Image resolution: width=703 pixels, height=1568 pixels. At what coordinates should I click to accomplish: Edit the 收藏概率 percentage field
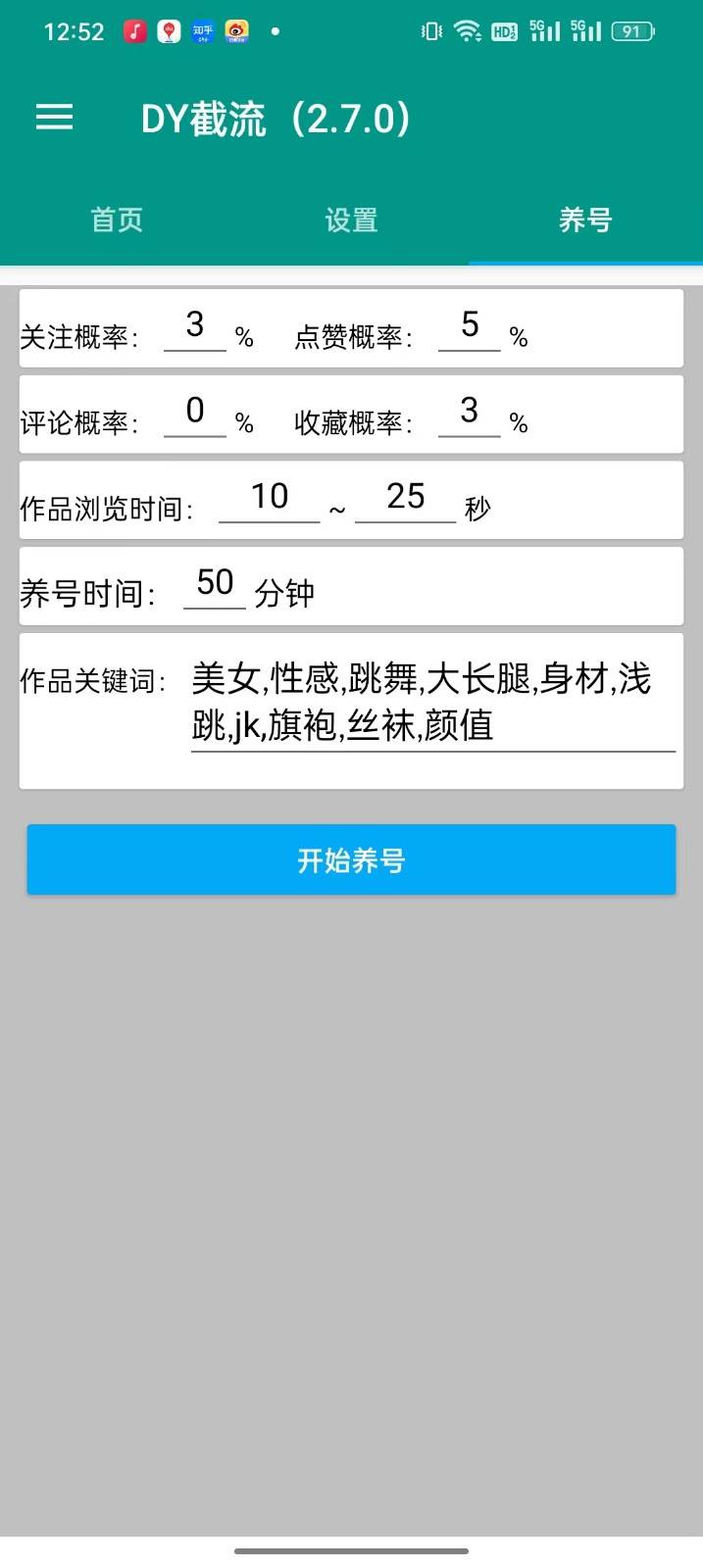pyautogui.click(x=470, y=412)
